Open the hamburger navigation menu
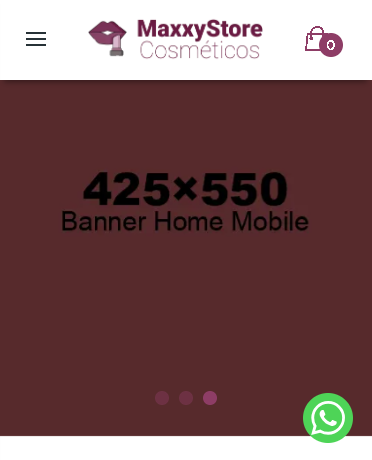 click(36, 39)
